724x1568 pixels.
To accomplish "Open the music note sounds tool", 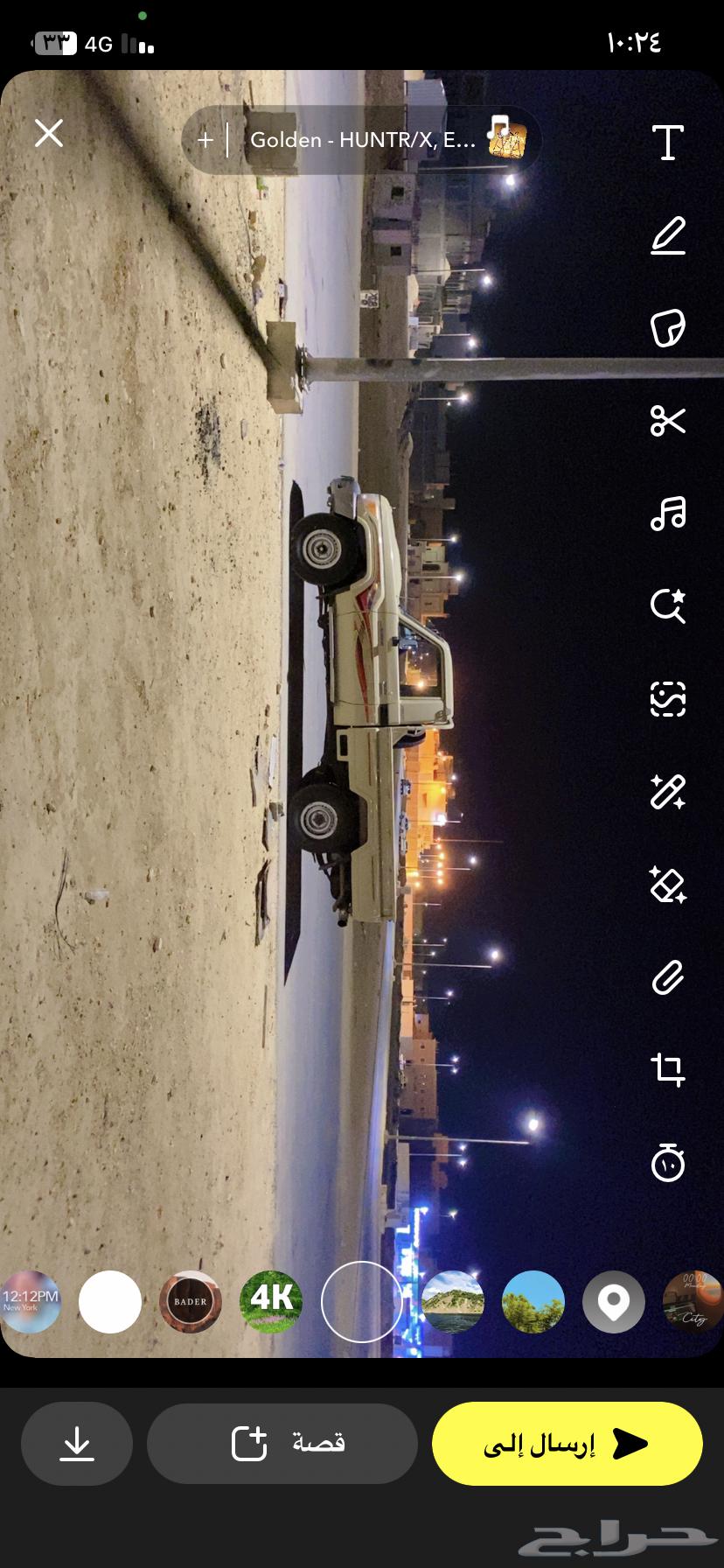I will click(668, 514).
